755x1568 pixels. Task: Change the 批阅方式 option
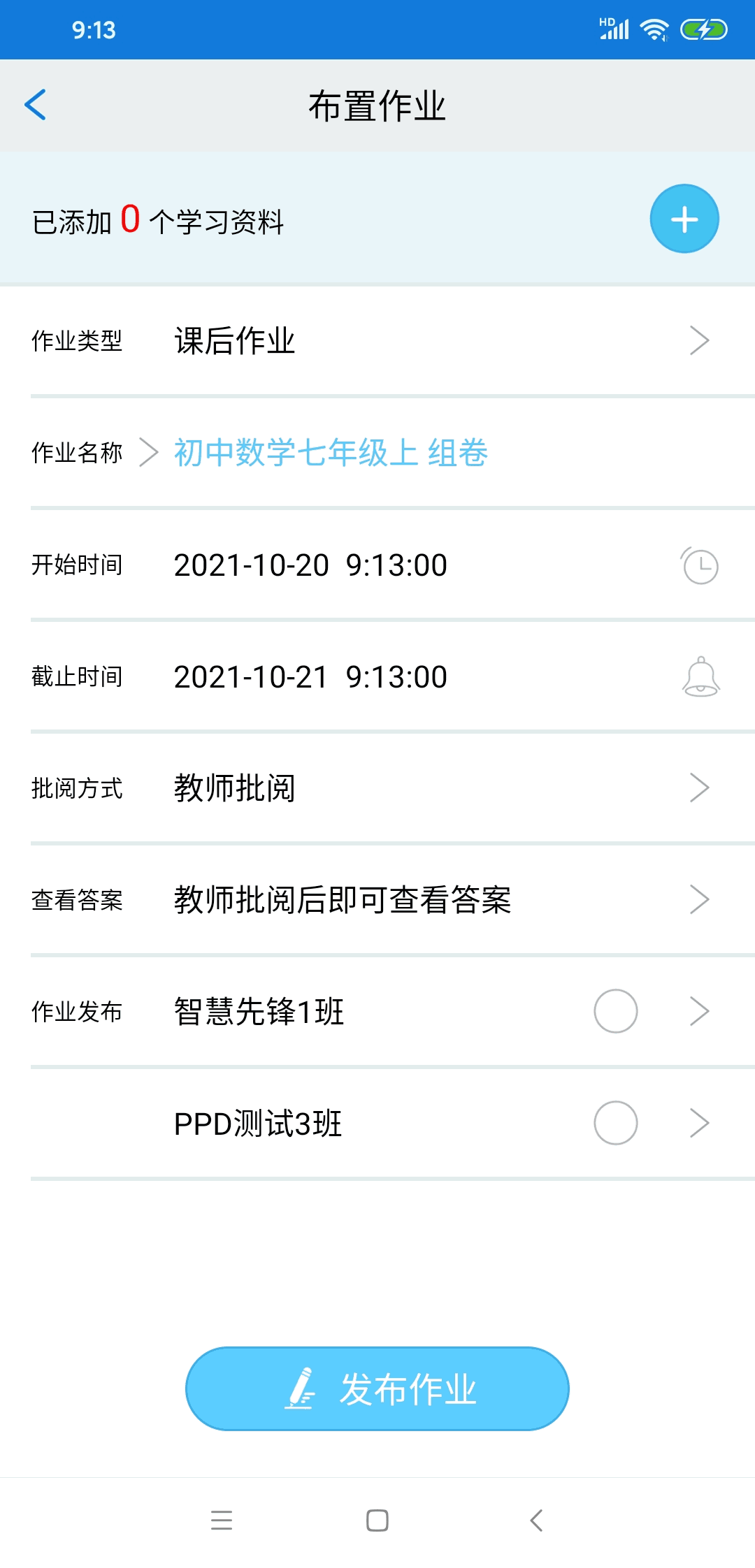pos(377,788)
